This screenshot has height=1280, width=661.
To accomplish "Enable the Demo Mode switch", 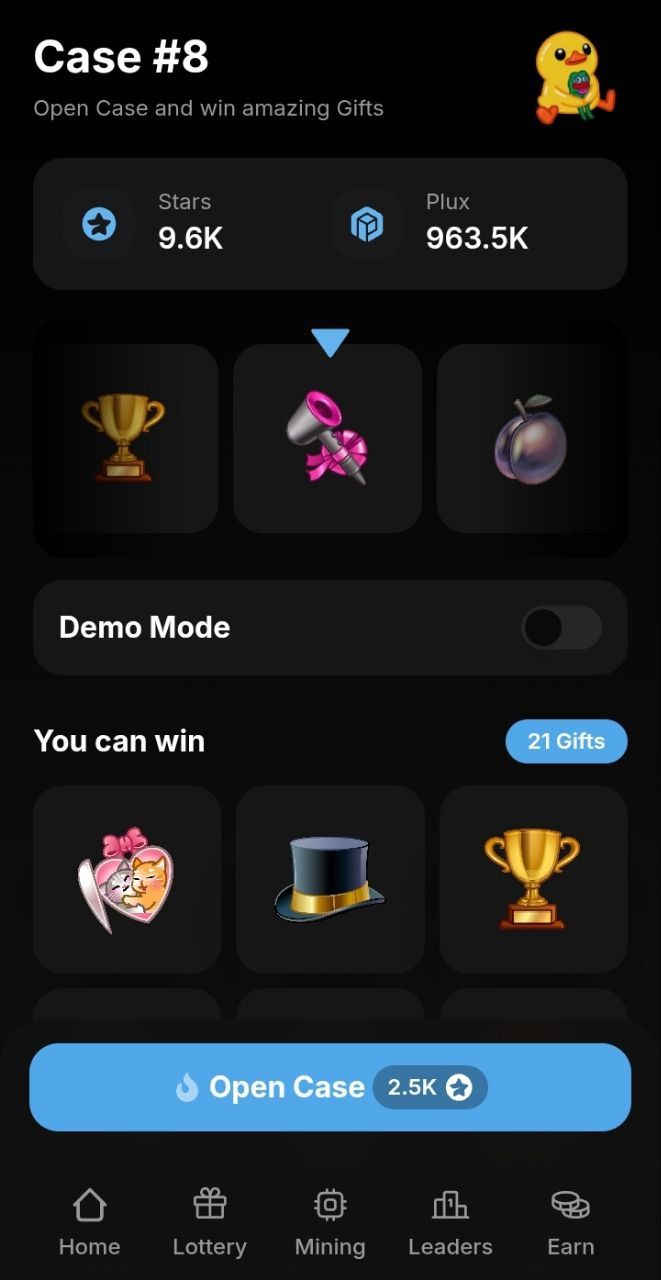I will pyautogui.click(x=561, y=628).
